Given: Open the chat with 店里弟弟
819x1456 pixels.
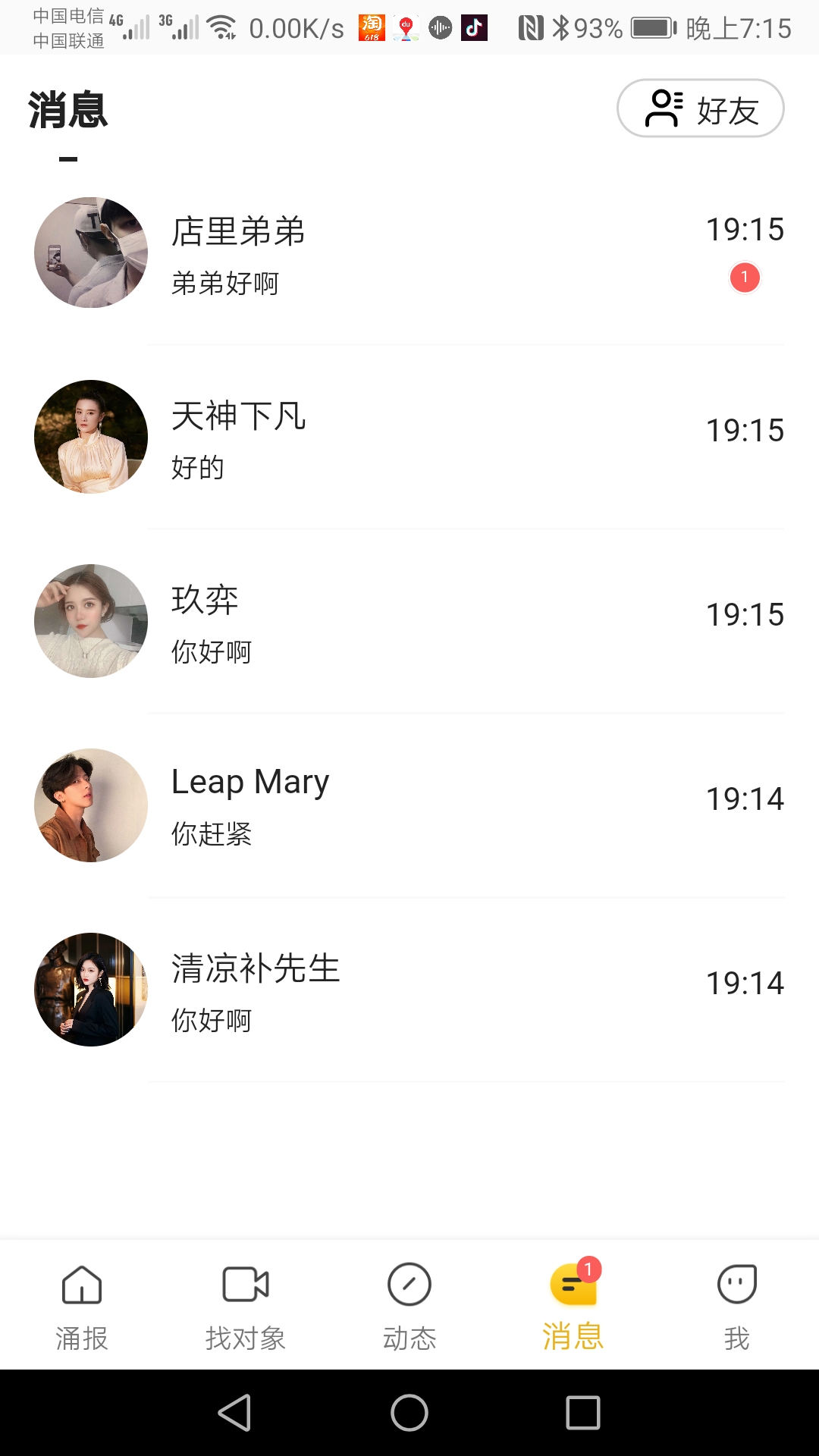Looking at the screenshot, I should pyautogui.click(x=409, y=253).
